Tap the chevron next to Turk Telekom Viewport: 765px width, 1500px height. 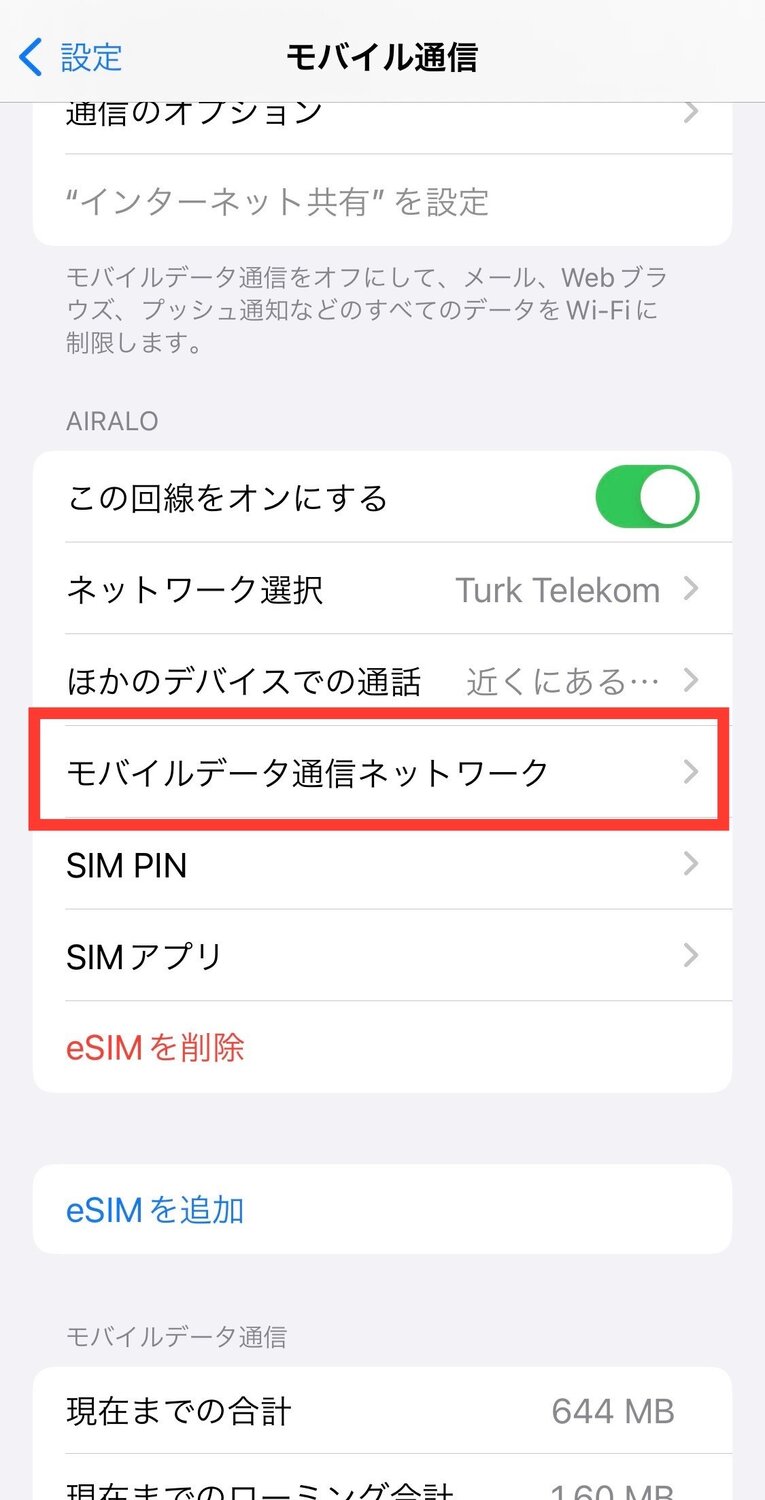point(690,590)
